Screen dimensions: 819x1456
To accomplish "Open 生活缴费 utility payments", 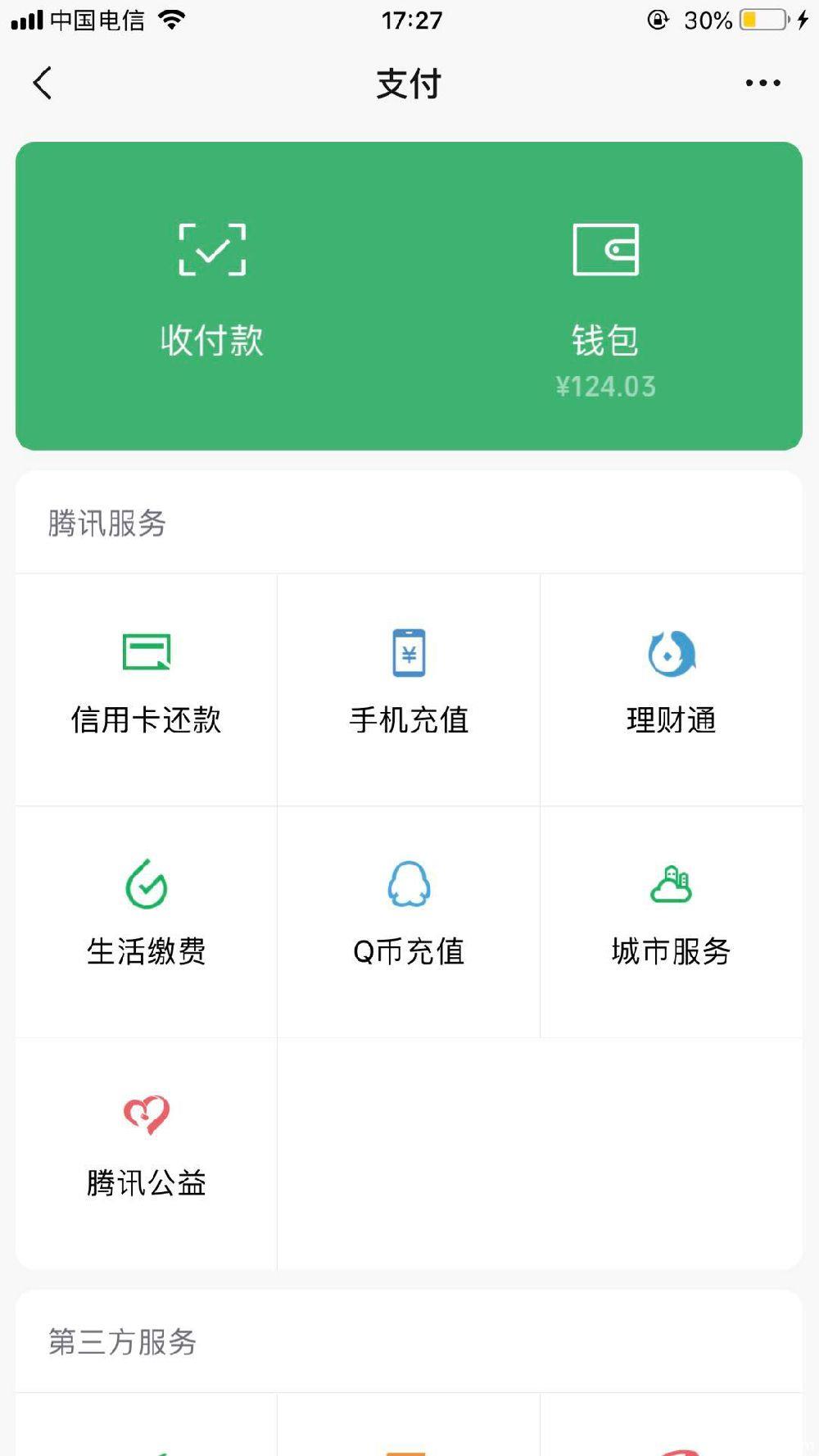I will 147,922.
